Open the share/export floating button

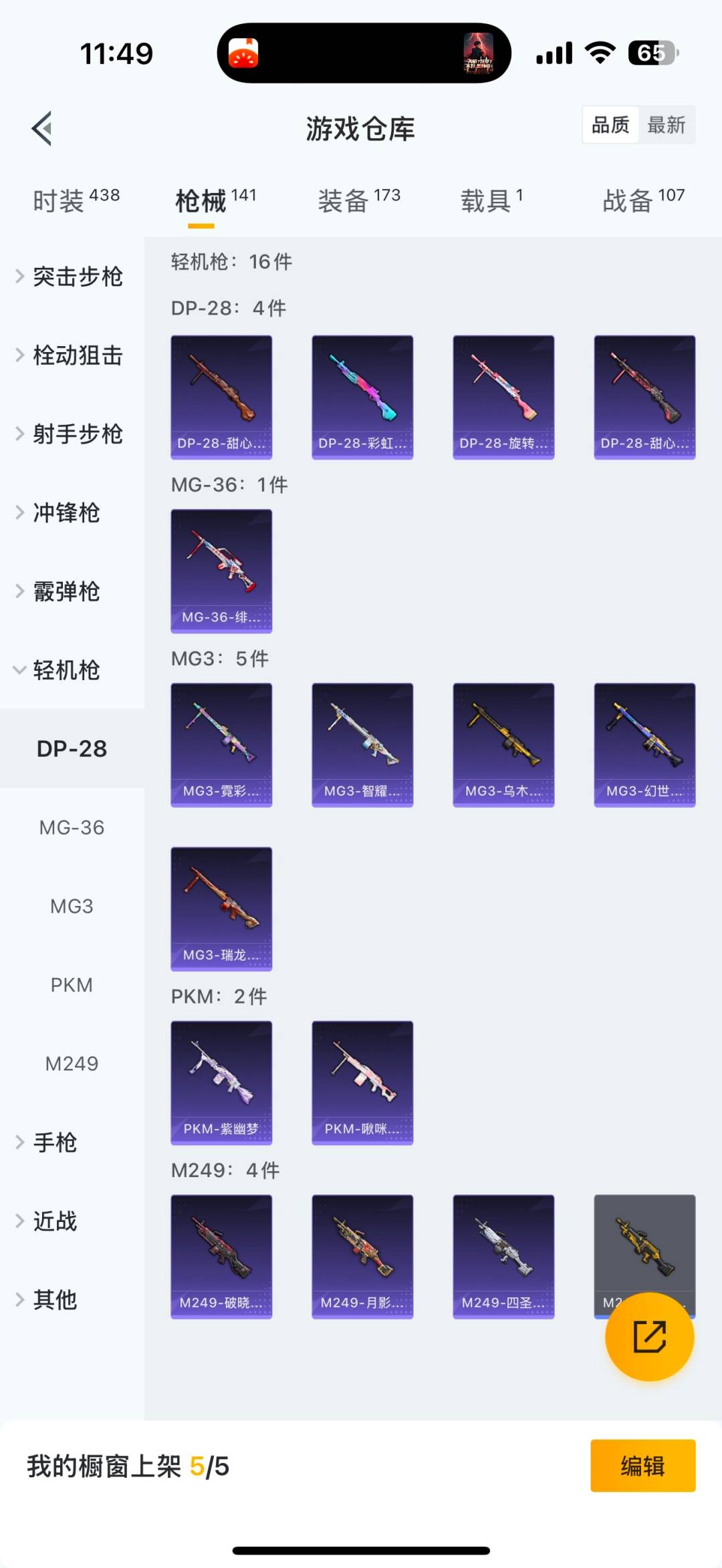click(x=648, y=1337)
